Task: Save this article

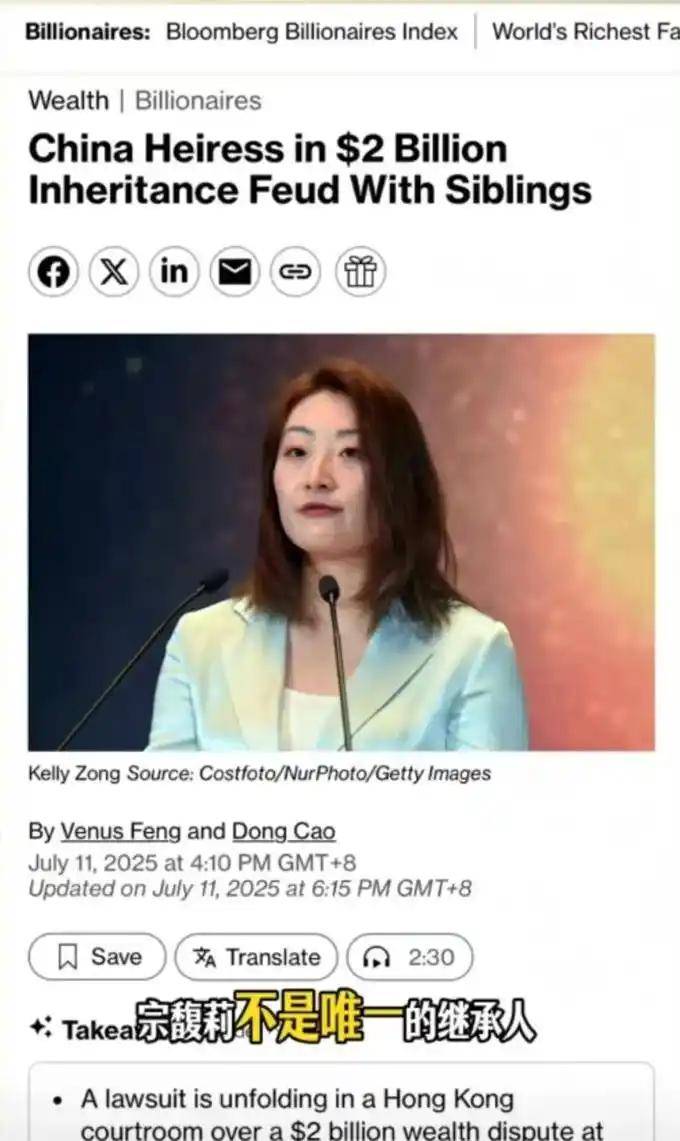Action: pos(98,957)
